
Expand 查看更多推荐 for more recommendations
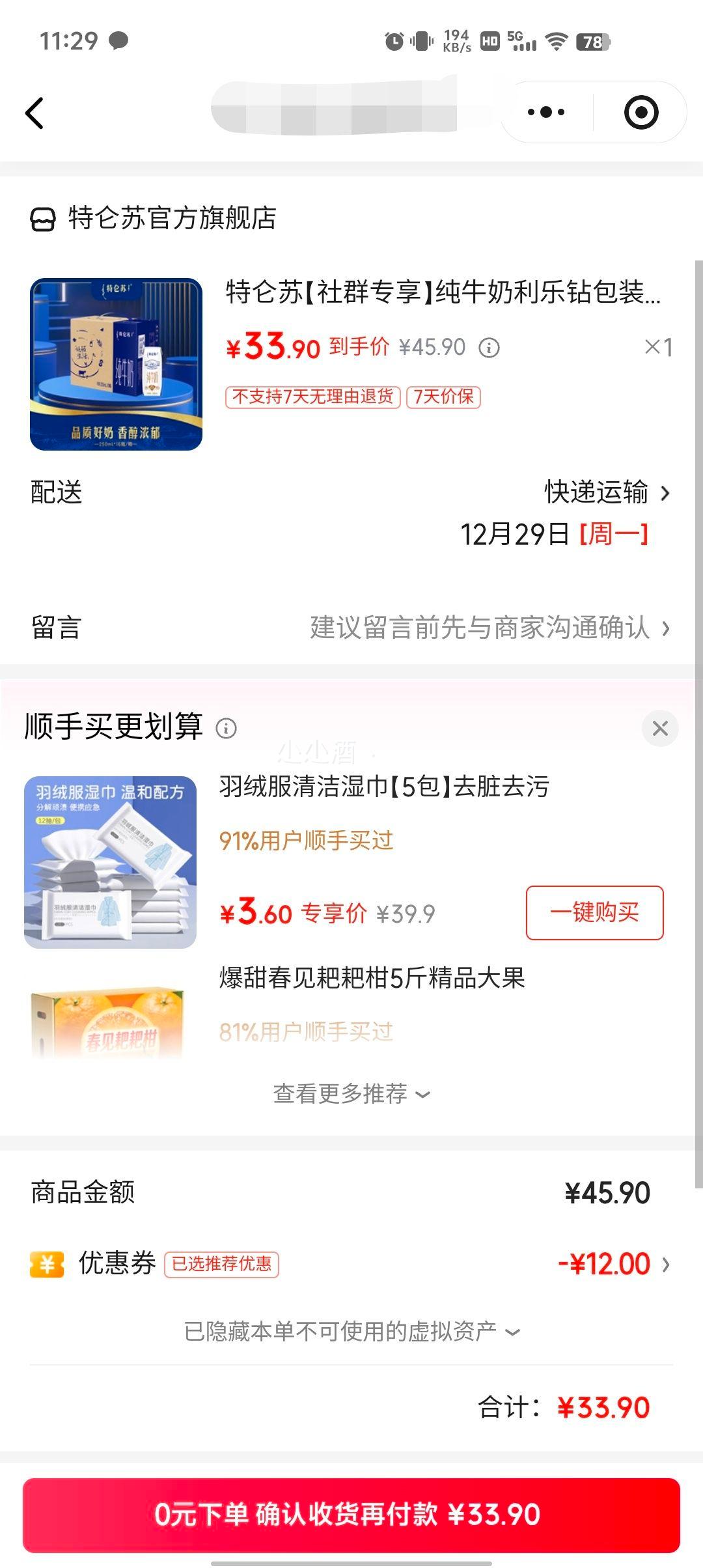click(350, 1094)
